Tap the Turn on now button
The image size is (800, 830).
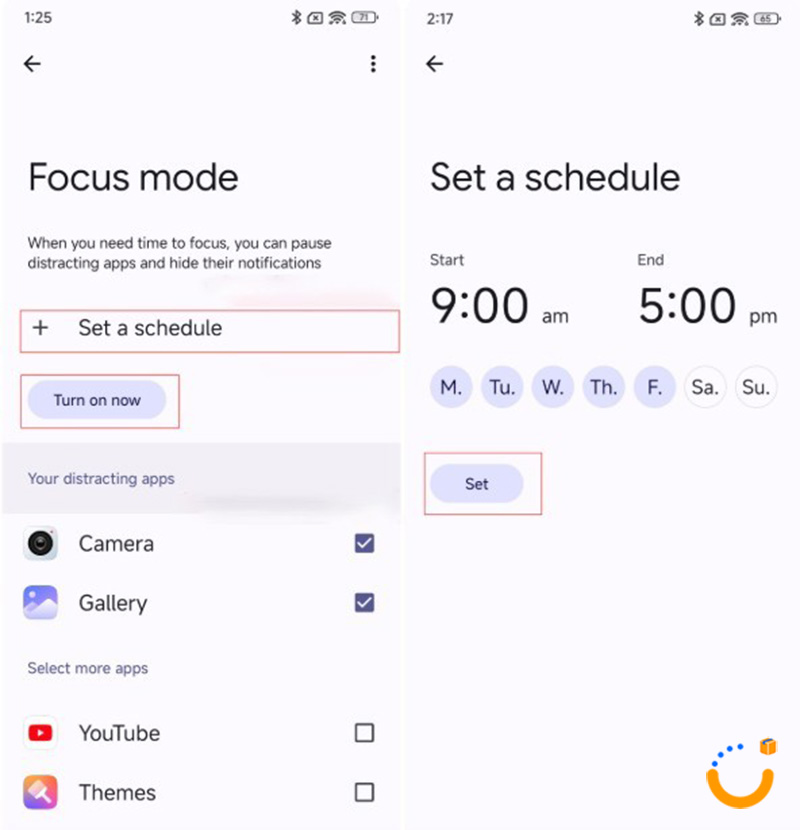pos(97,400)
